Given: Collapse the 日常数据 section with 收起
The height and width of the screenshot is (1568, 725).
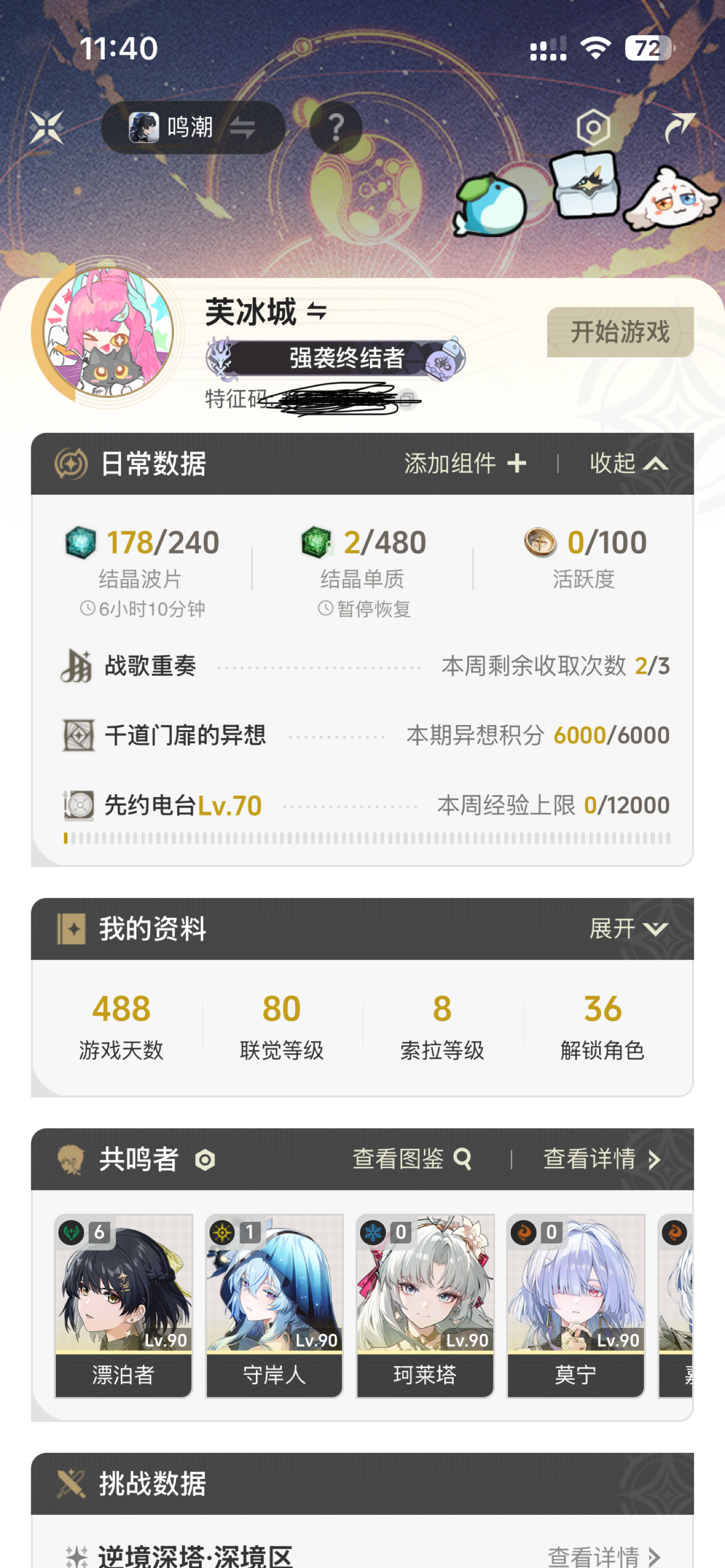Looking at the screenshot, I should point(629,463).
